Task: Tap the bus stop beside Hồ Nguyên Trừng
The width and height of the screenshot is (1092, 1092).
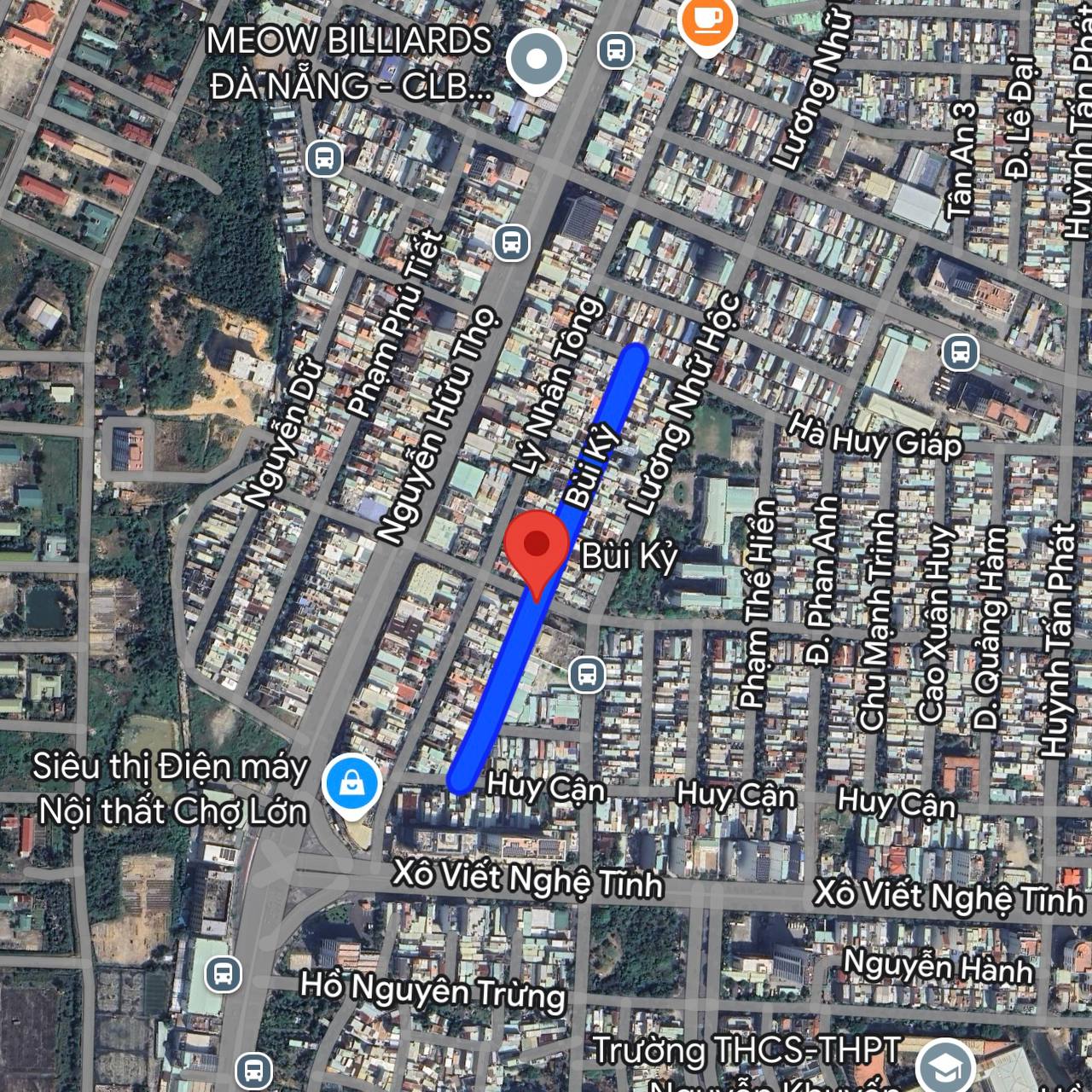Action: click(x=224, y=973)
